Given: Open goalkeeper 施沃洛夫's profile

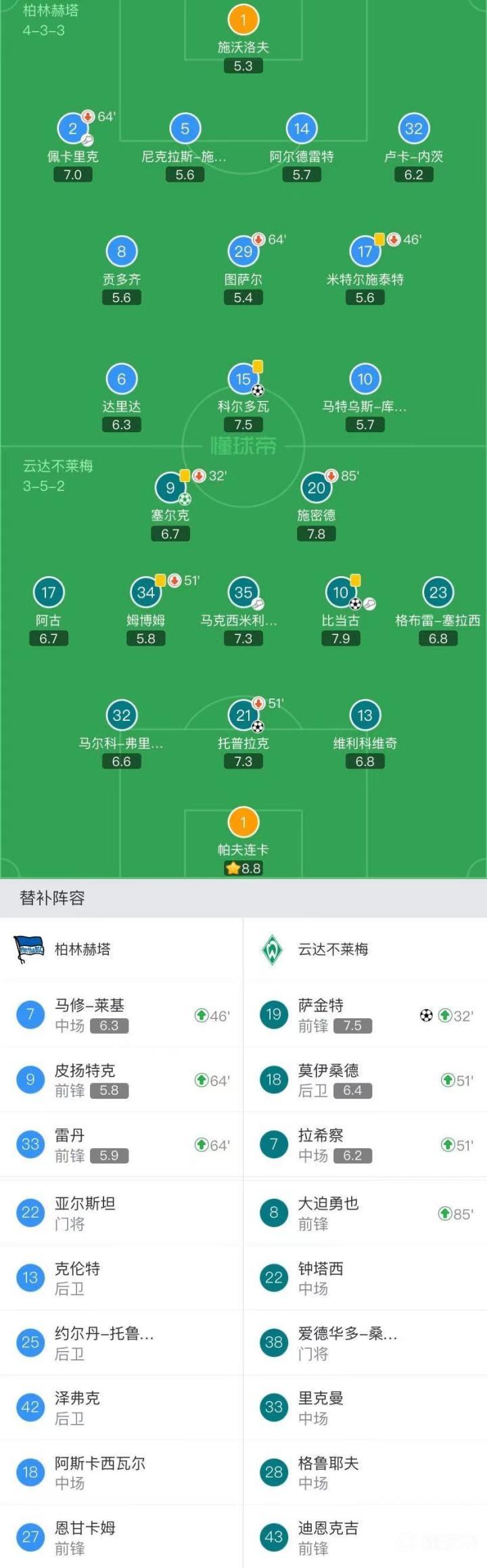Looking at the screenshot, I should tap(243, 20).
